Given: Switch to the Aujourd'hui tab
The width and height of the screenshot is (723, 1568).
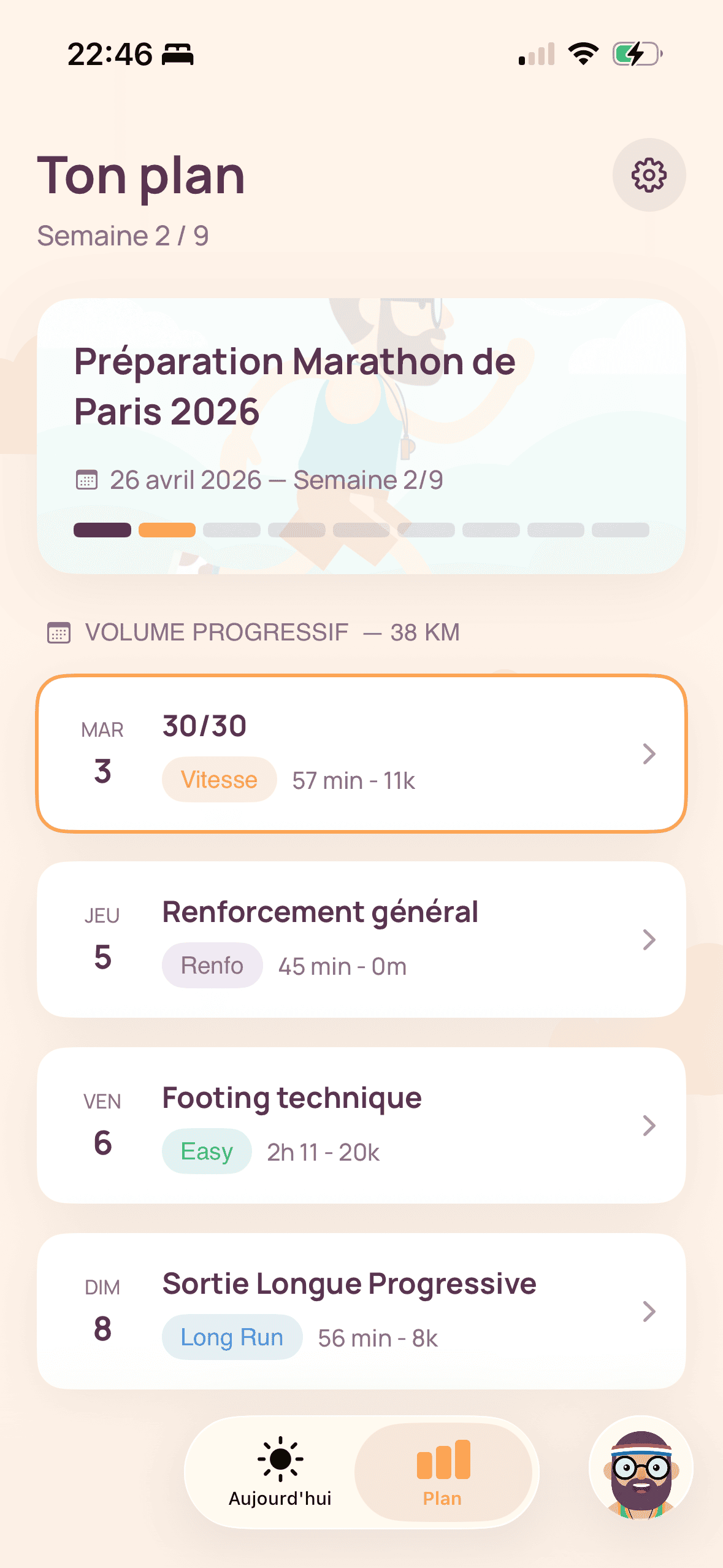Looking at the screenshot, I should pyautogui.click(x=280, y=1472).
